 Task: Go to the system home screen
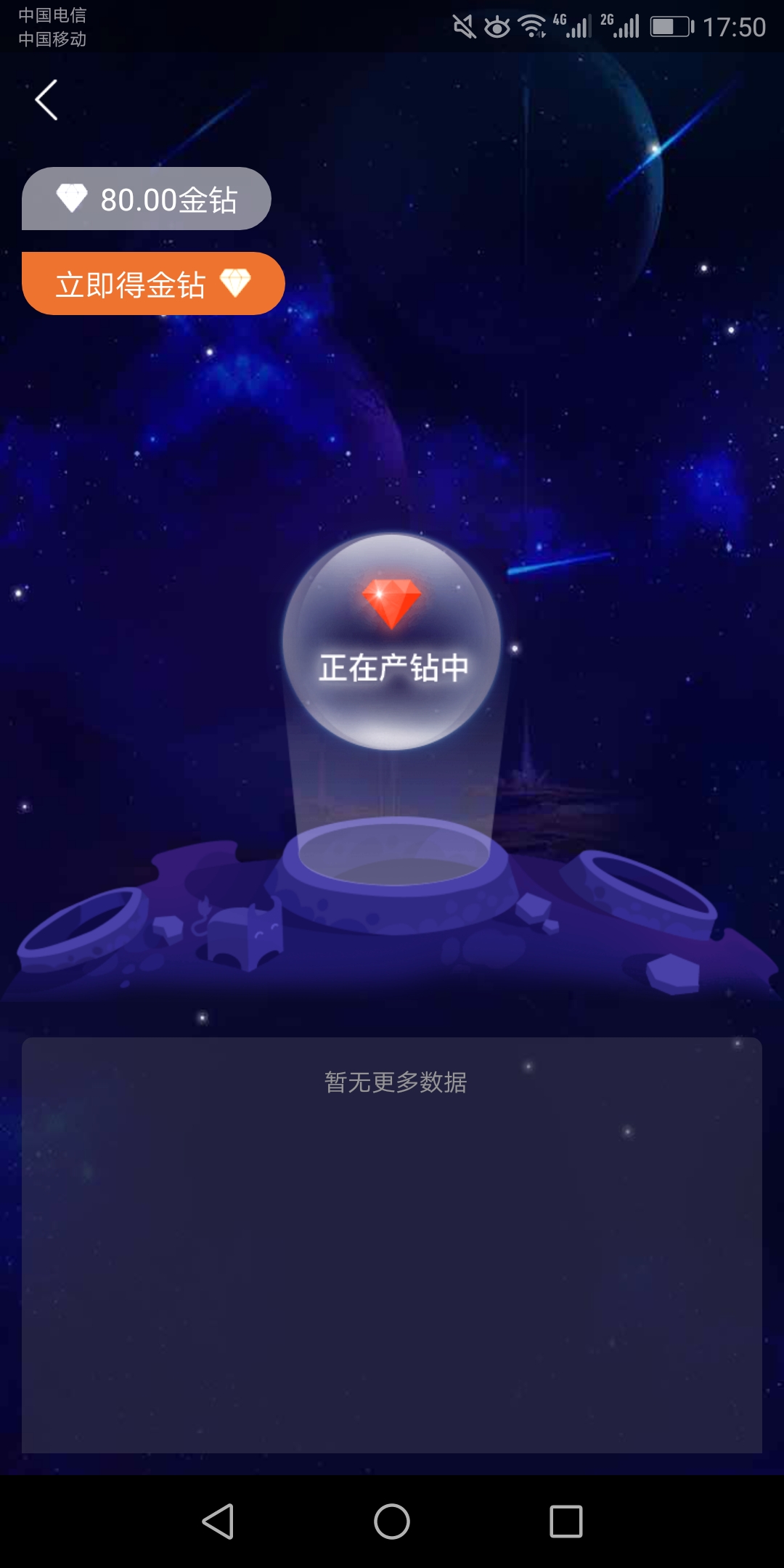[x=392, y=1521]
